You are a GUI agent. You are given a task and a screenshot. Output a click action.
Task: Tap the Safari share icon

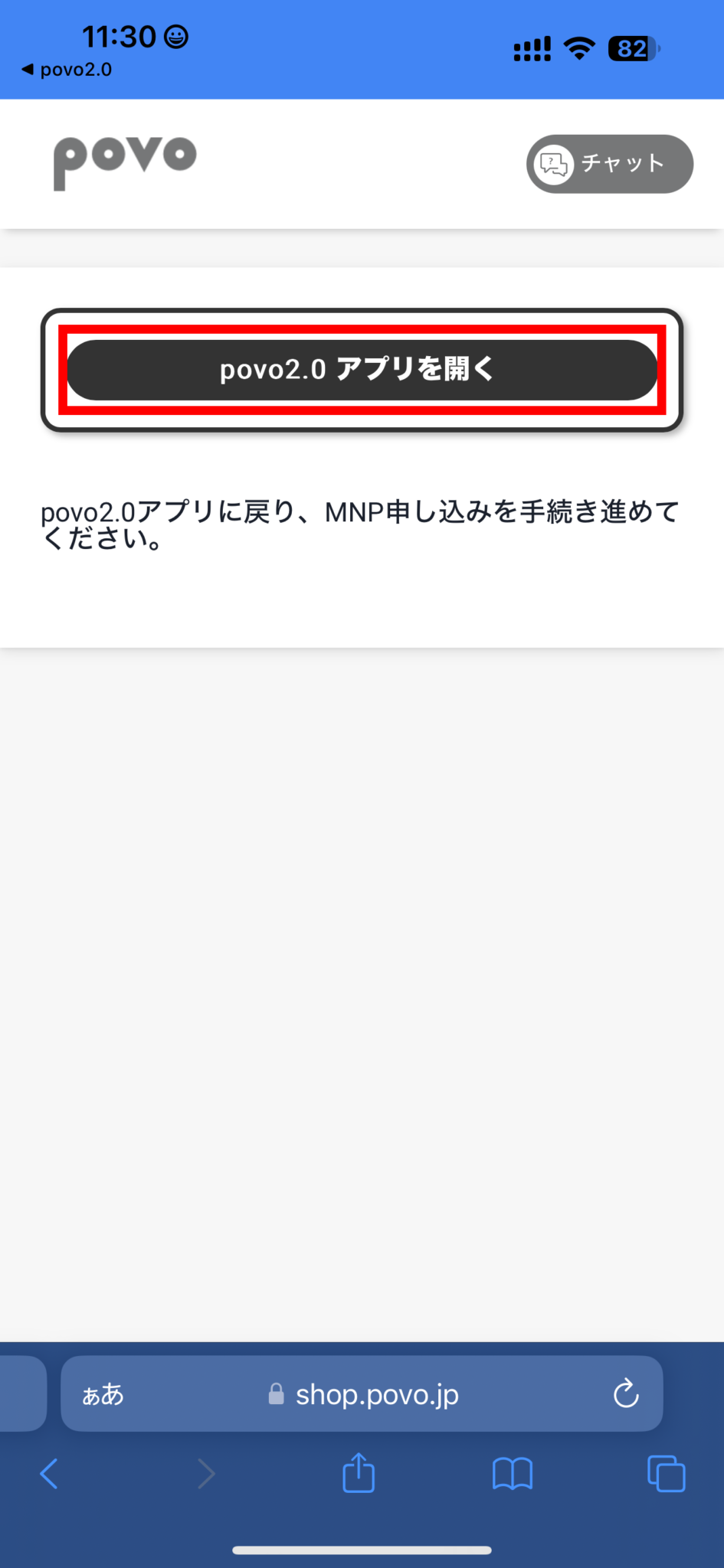point(359,1472)
